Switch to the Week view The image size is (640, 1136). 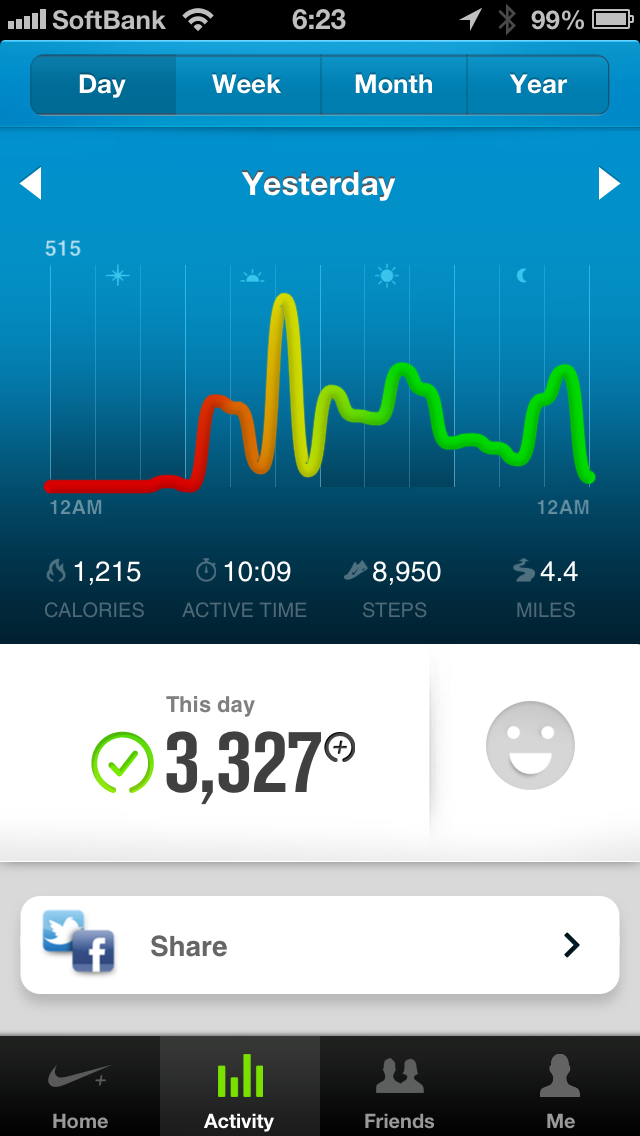point(247,85)
